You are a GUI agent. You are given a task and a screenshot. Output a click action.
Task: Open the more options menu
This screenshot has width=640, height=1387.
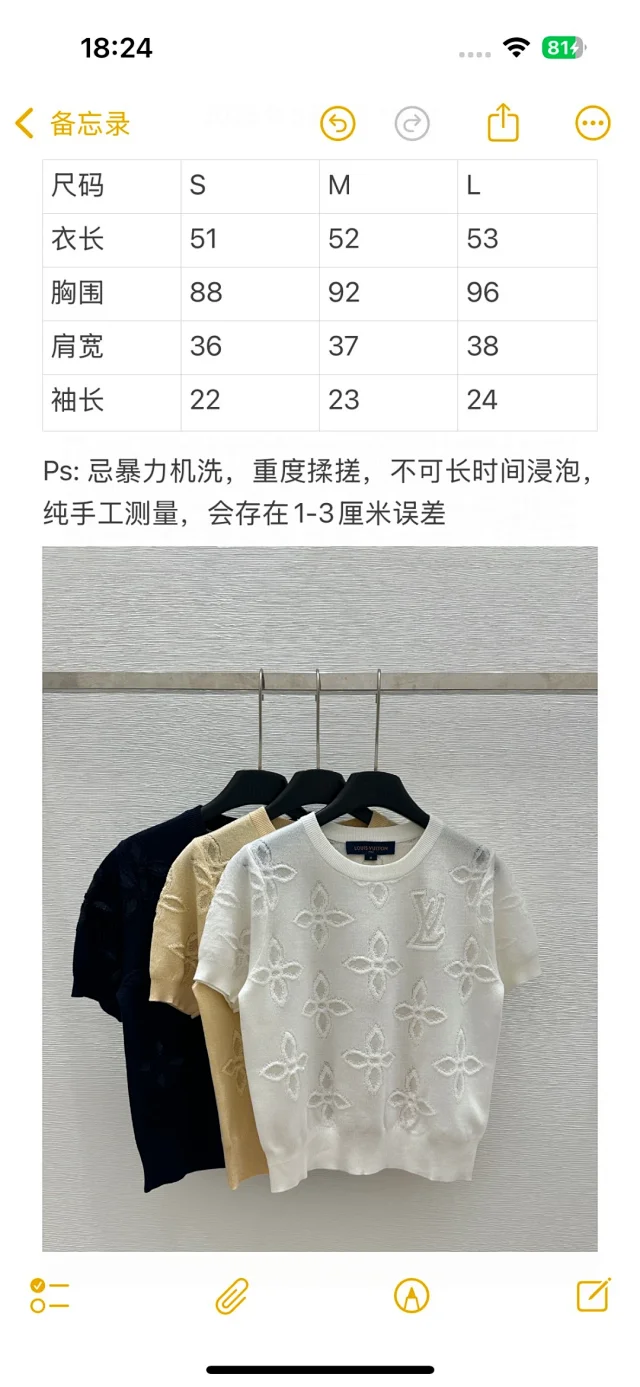pyautogui.click(x=593, y=124)
